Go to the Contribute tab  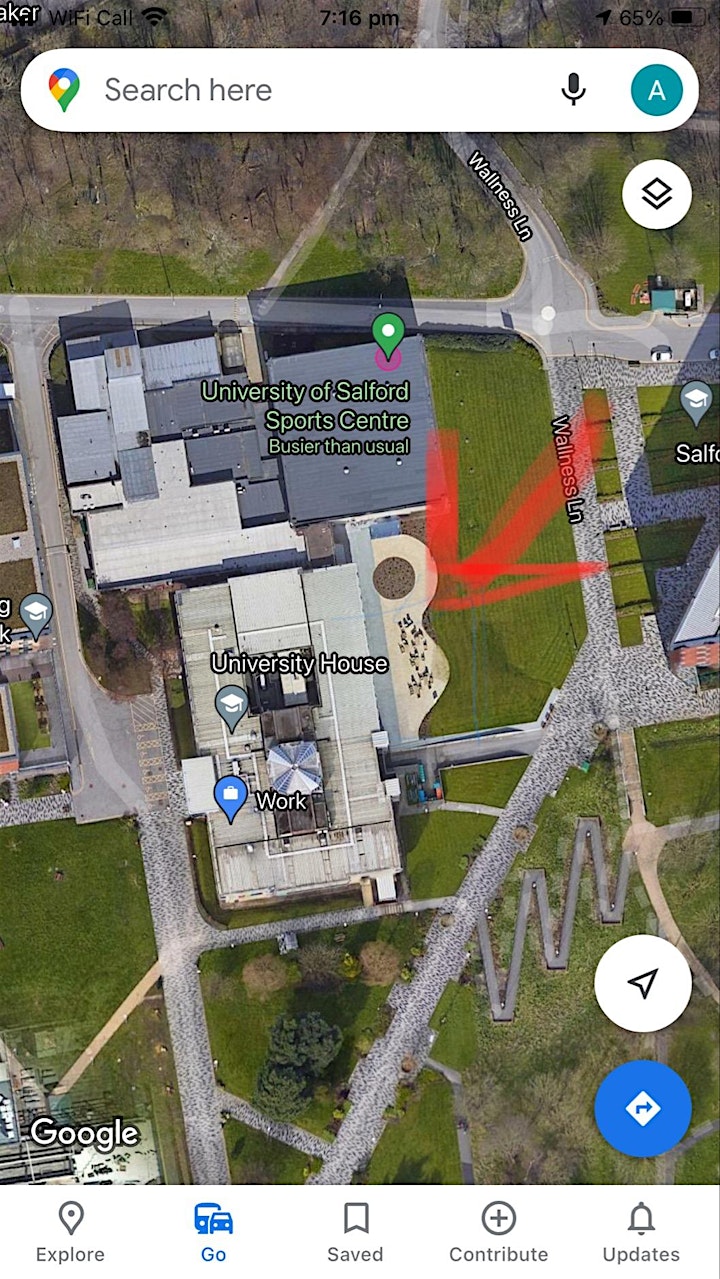pos(498,1232)
